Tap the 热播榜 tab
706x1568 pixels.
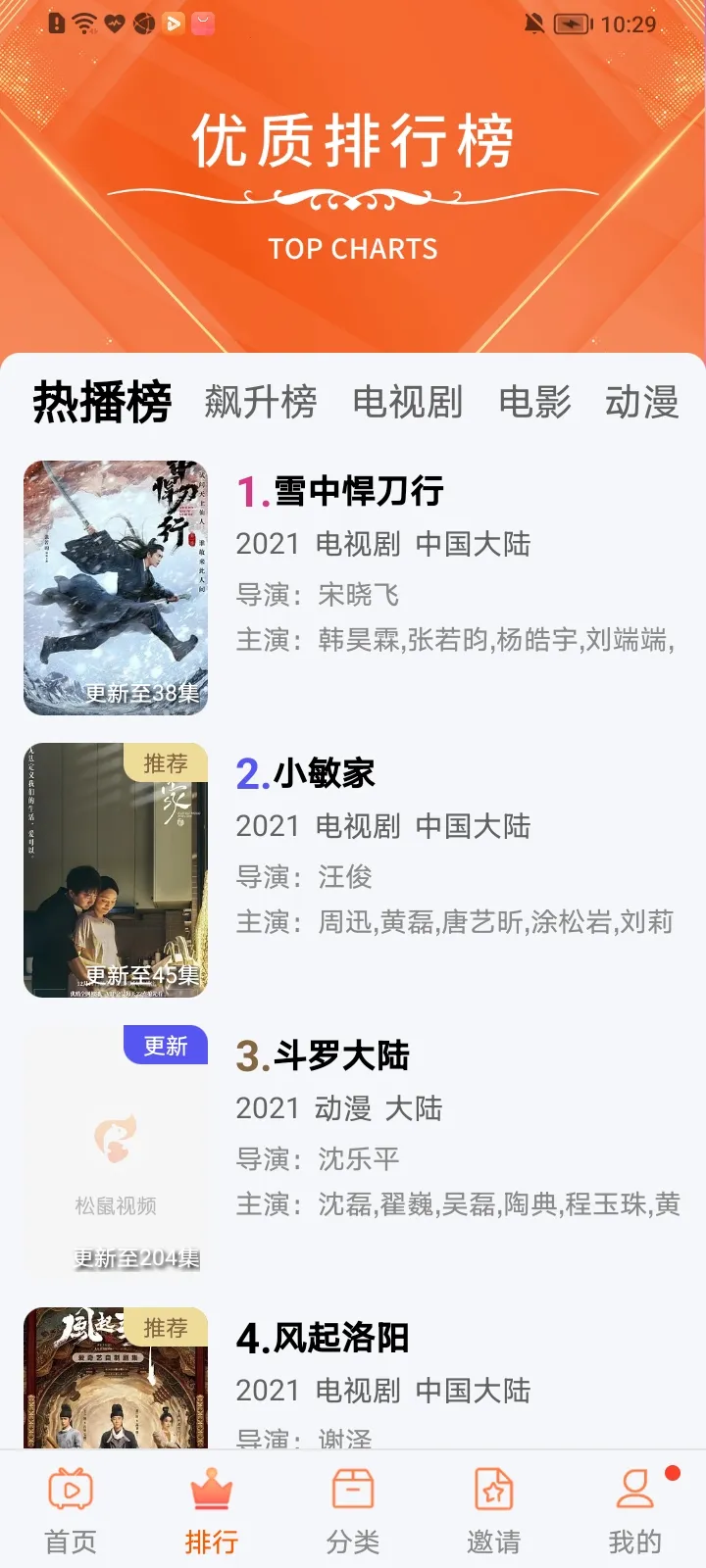click(x=102, y=402)
